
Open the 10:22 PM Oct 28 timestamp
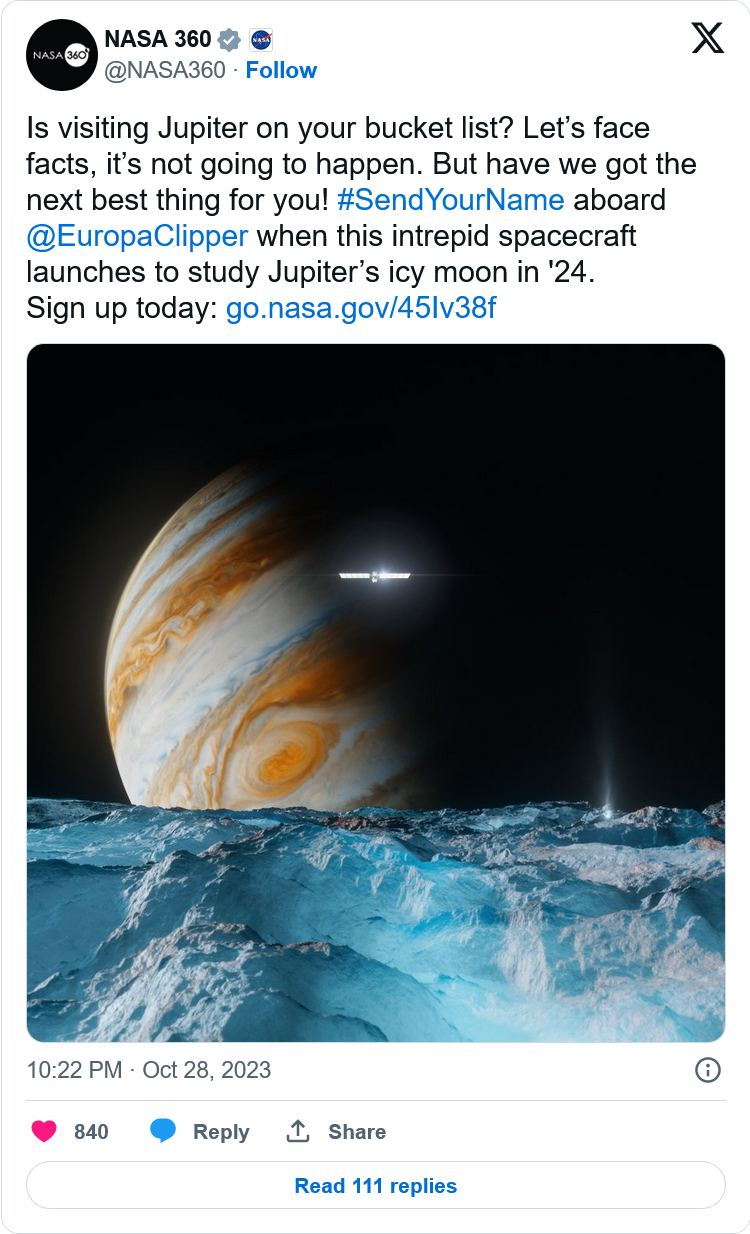[149, 1070]
